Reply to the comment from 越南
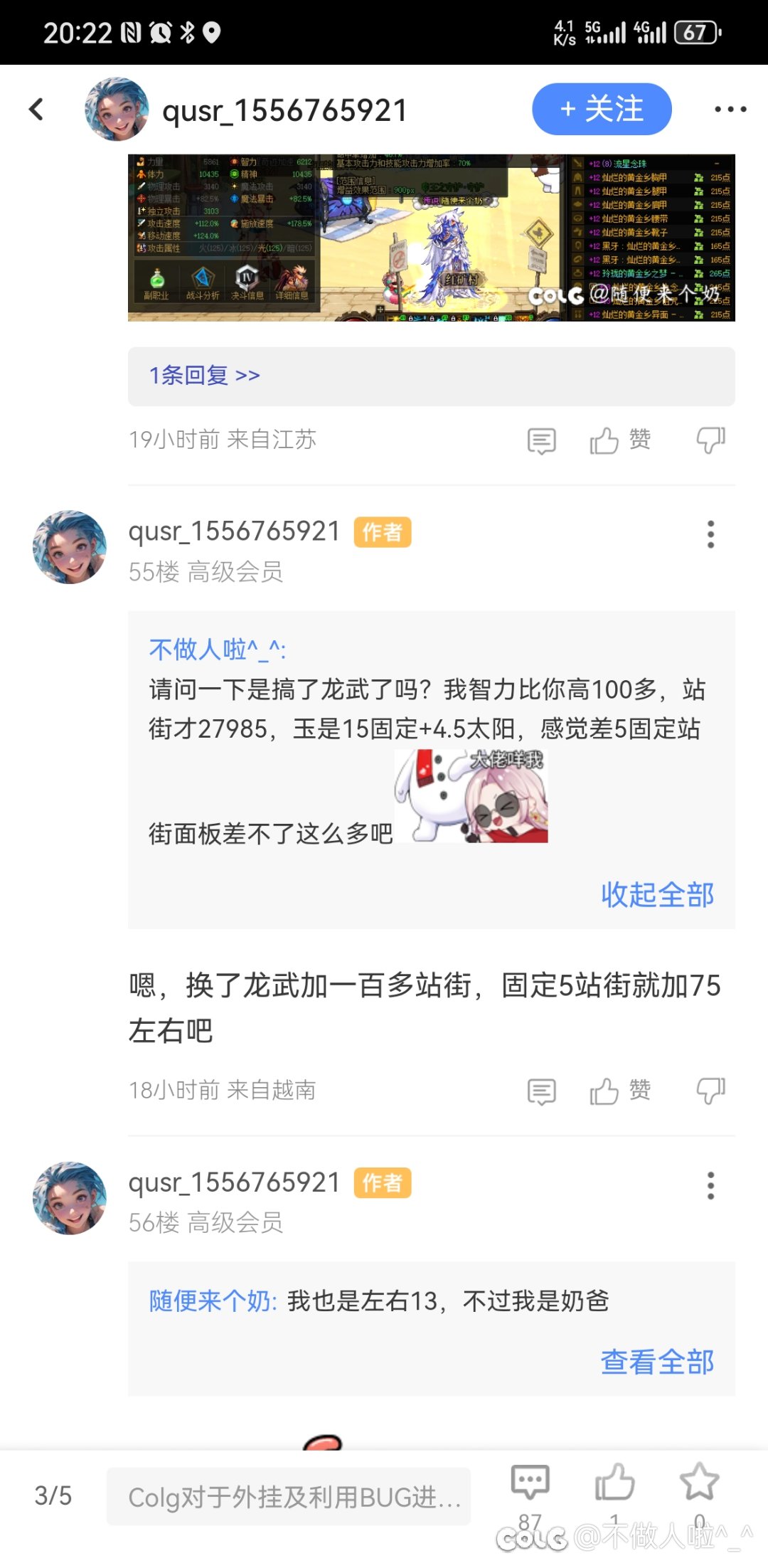The height and width of the screenshot is (1568, 768). tap(541, 1091)
